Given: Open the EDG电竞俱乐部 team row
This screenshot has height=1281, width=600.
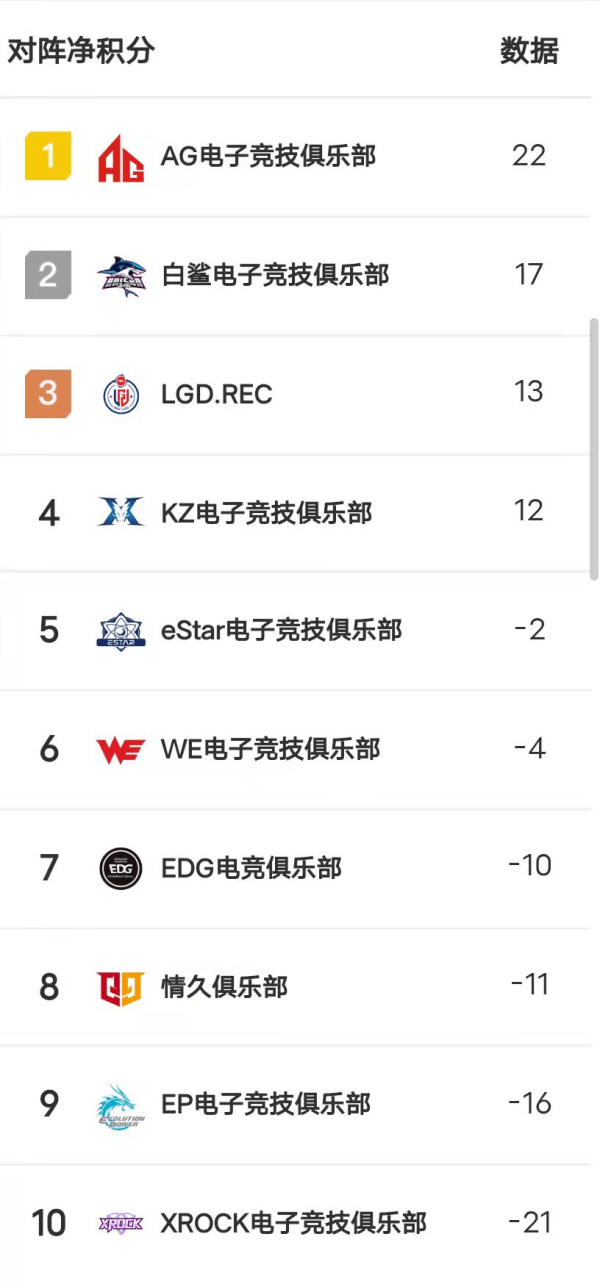Looking at the screenshot, I should pyautogui.click(x=296, y=869).
